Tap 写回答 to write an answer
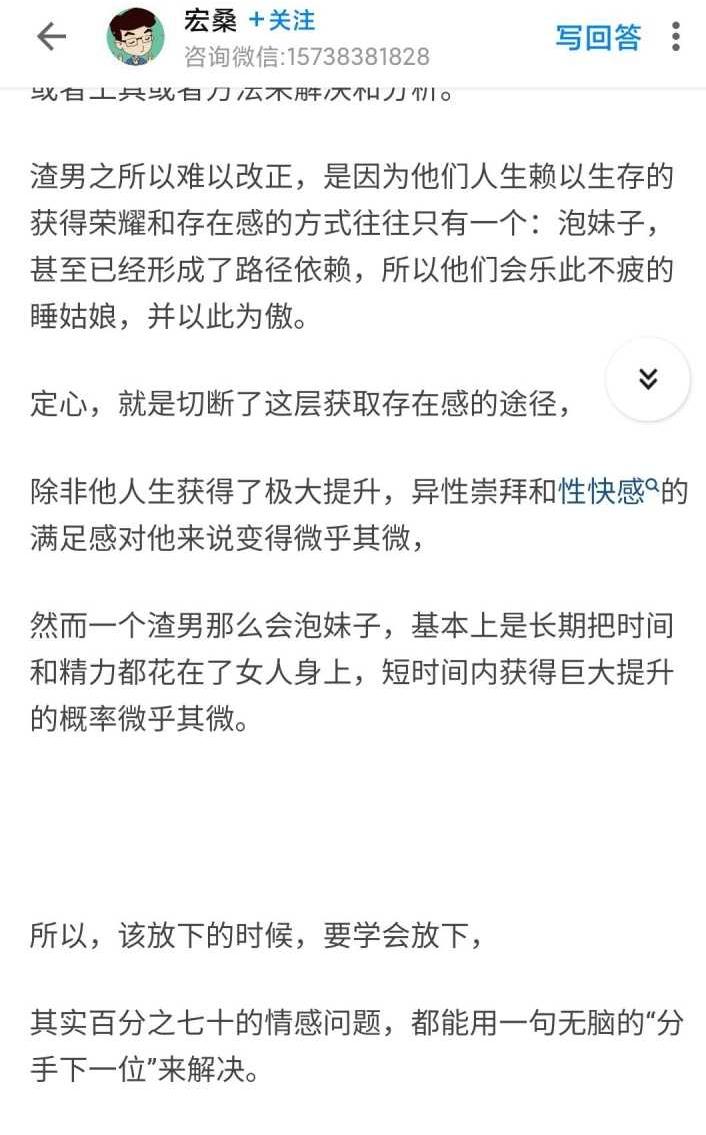Viewport: 706px width, 1135px height. [598, 38]
